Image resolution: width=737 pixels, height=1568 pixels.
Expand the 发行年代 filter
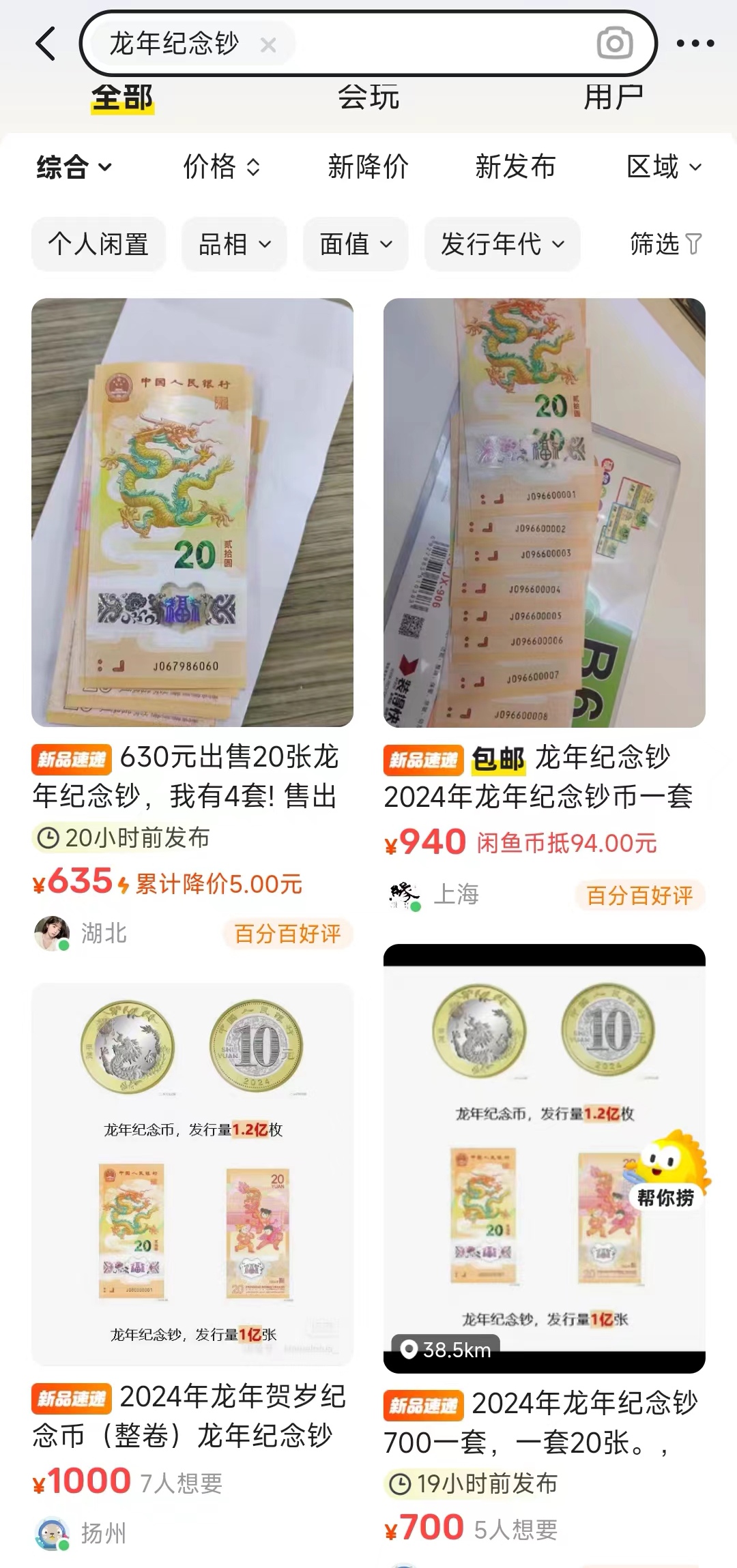tap(502, 244)
